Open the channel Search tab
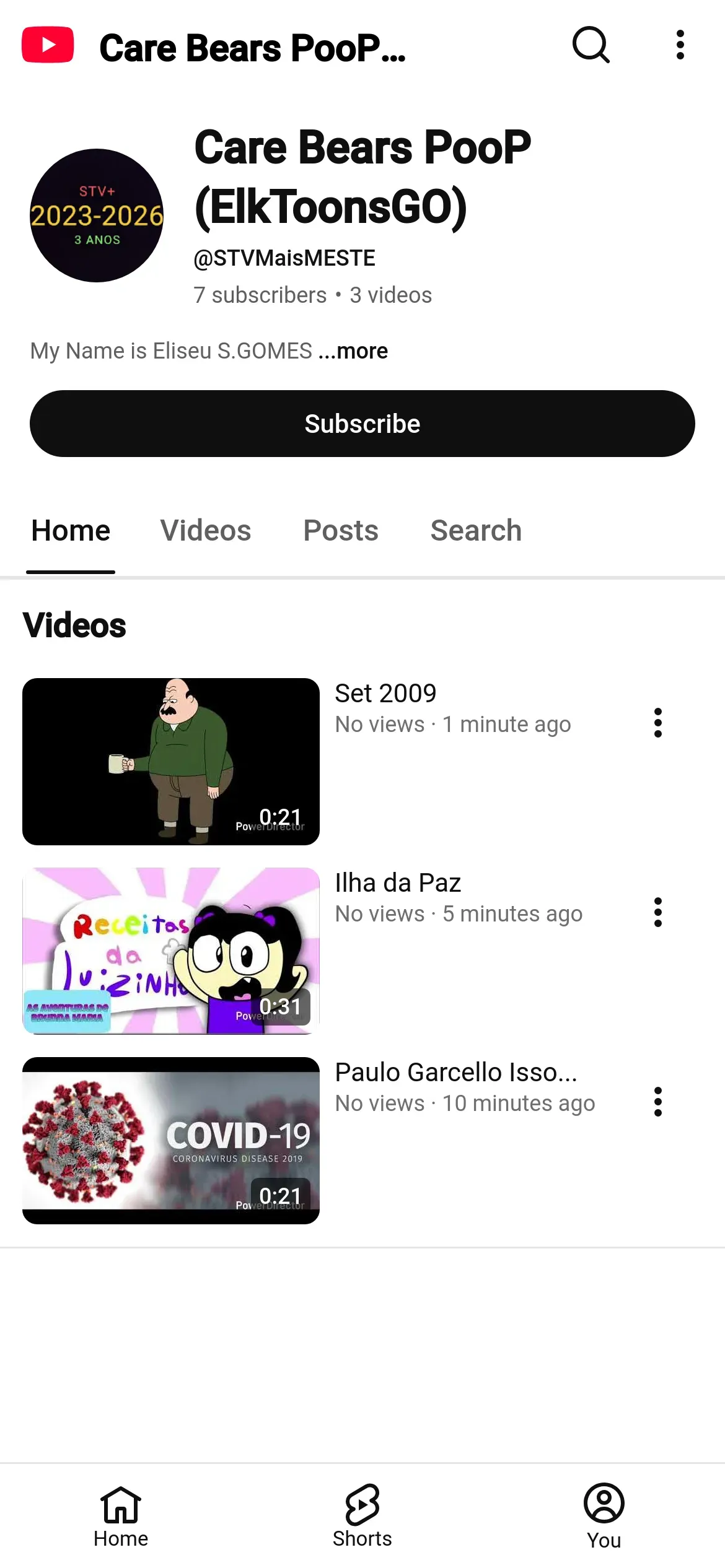Viewport: 725px width, 1568px height. pos(476,531)
